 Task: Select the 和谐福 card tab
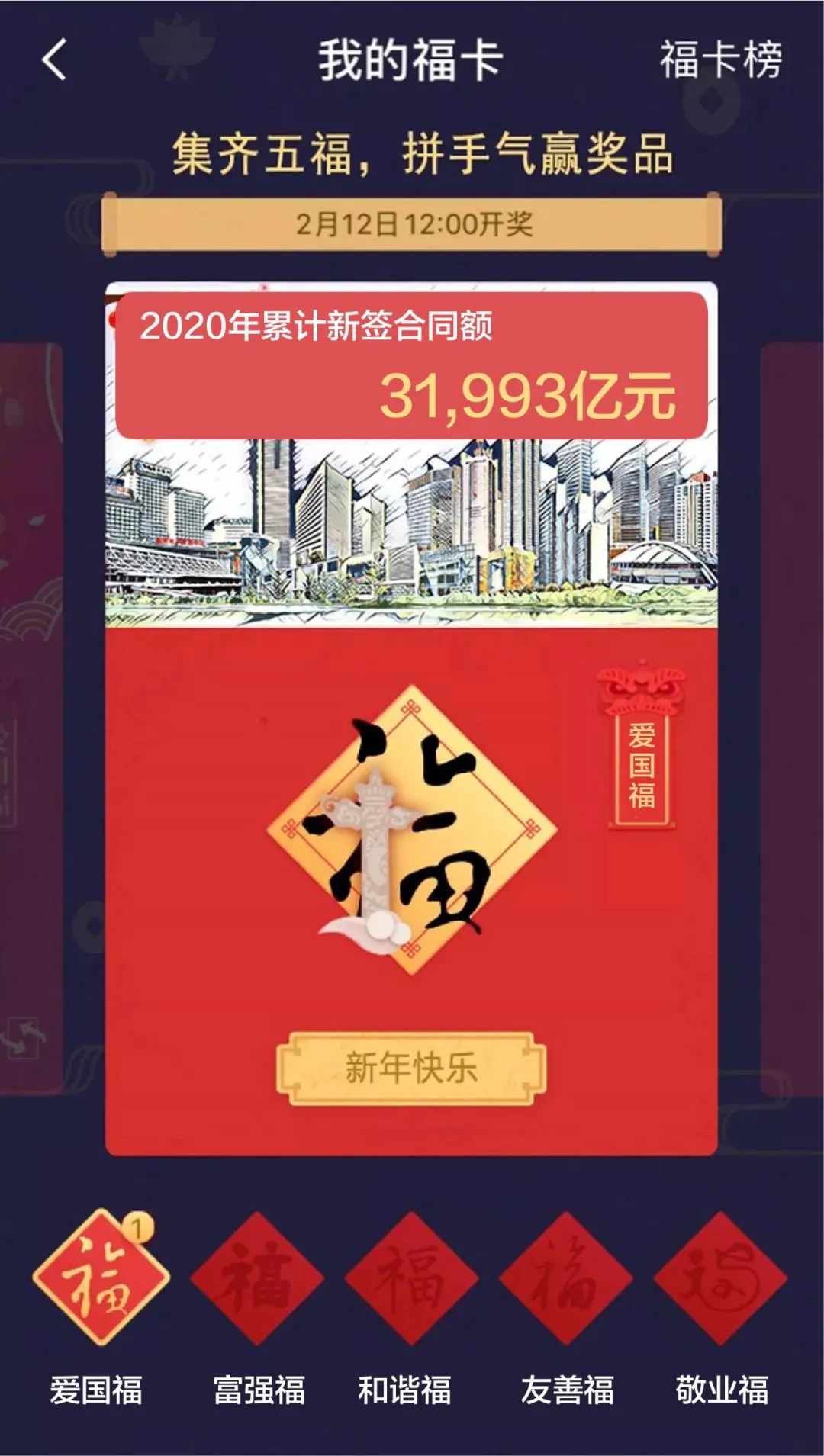click(x=410, y=1280)
